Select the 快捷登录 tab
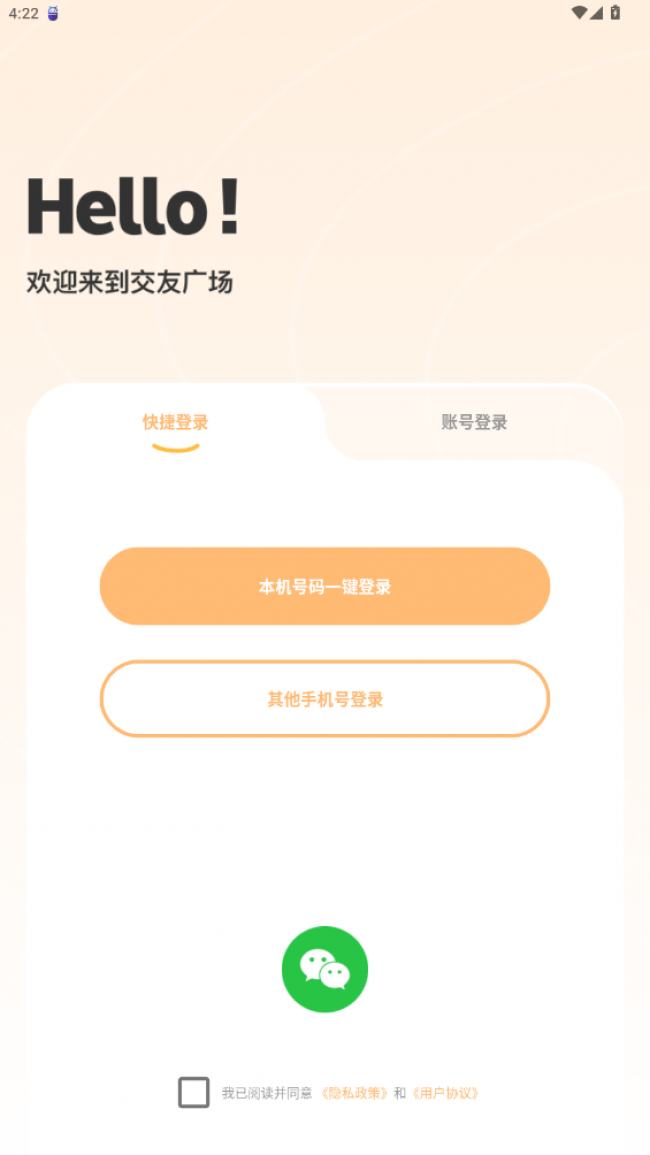 pyautogui.click(x=175, y=422)
